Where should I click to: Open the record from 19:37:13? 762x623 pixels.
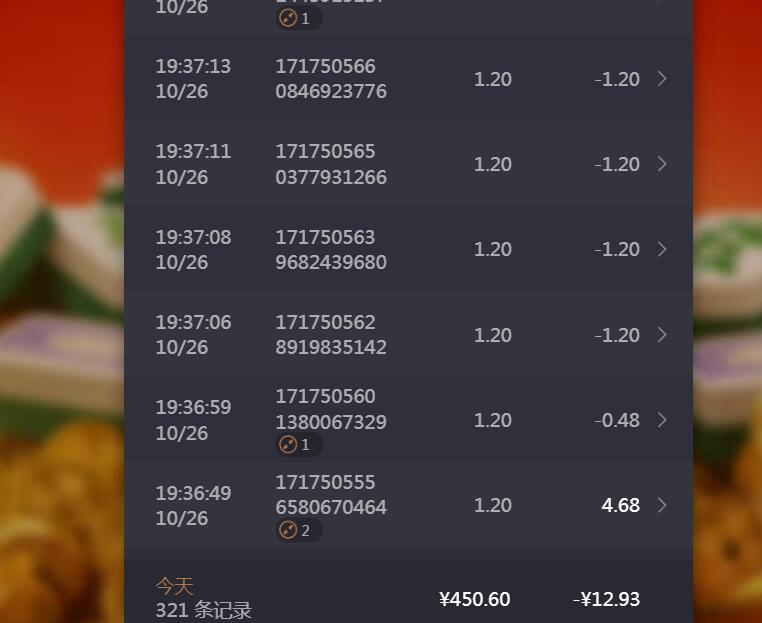[x=408, y=79]
